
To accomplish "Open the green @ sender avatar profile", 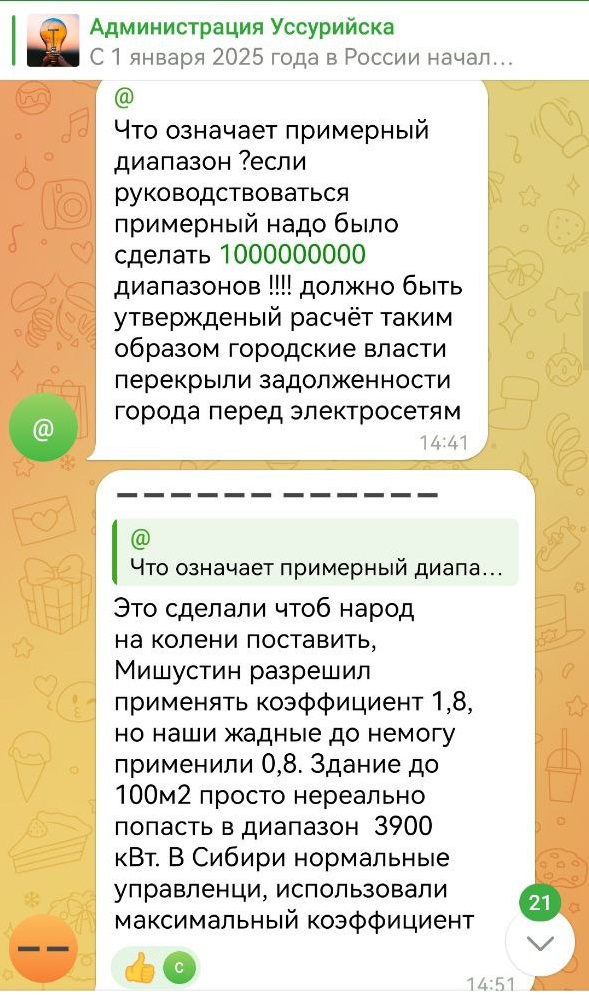I will [43, 427].
